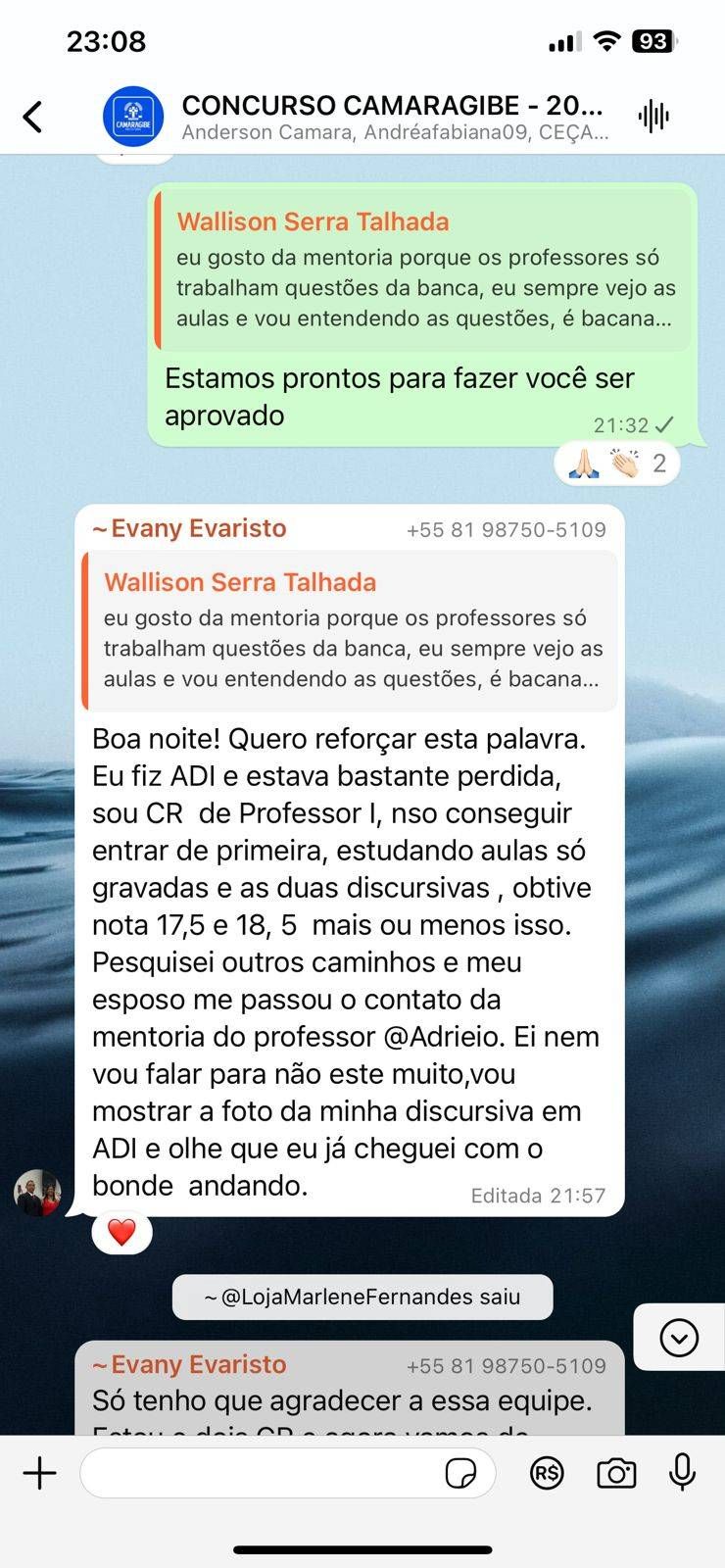Open Evany Evaristo's profile picture
The image size is (725, 1568).
coord(38,1193)
